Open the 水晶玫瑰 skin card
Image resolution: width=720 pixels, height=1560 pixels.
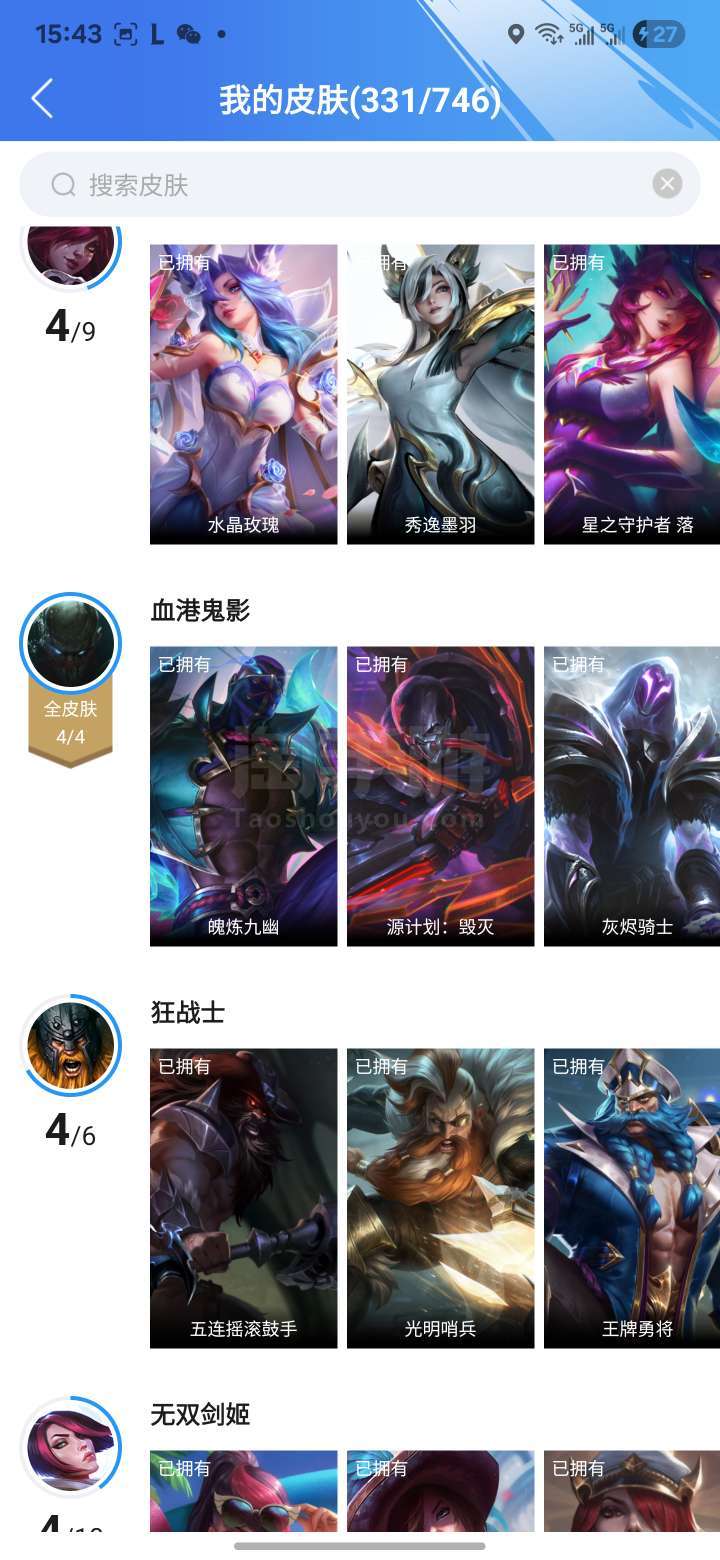(x=244, y=394)
